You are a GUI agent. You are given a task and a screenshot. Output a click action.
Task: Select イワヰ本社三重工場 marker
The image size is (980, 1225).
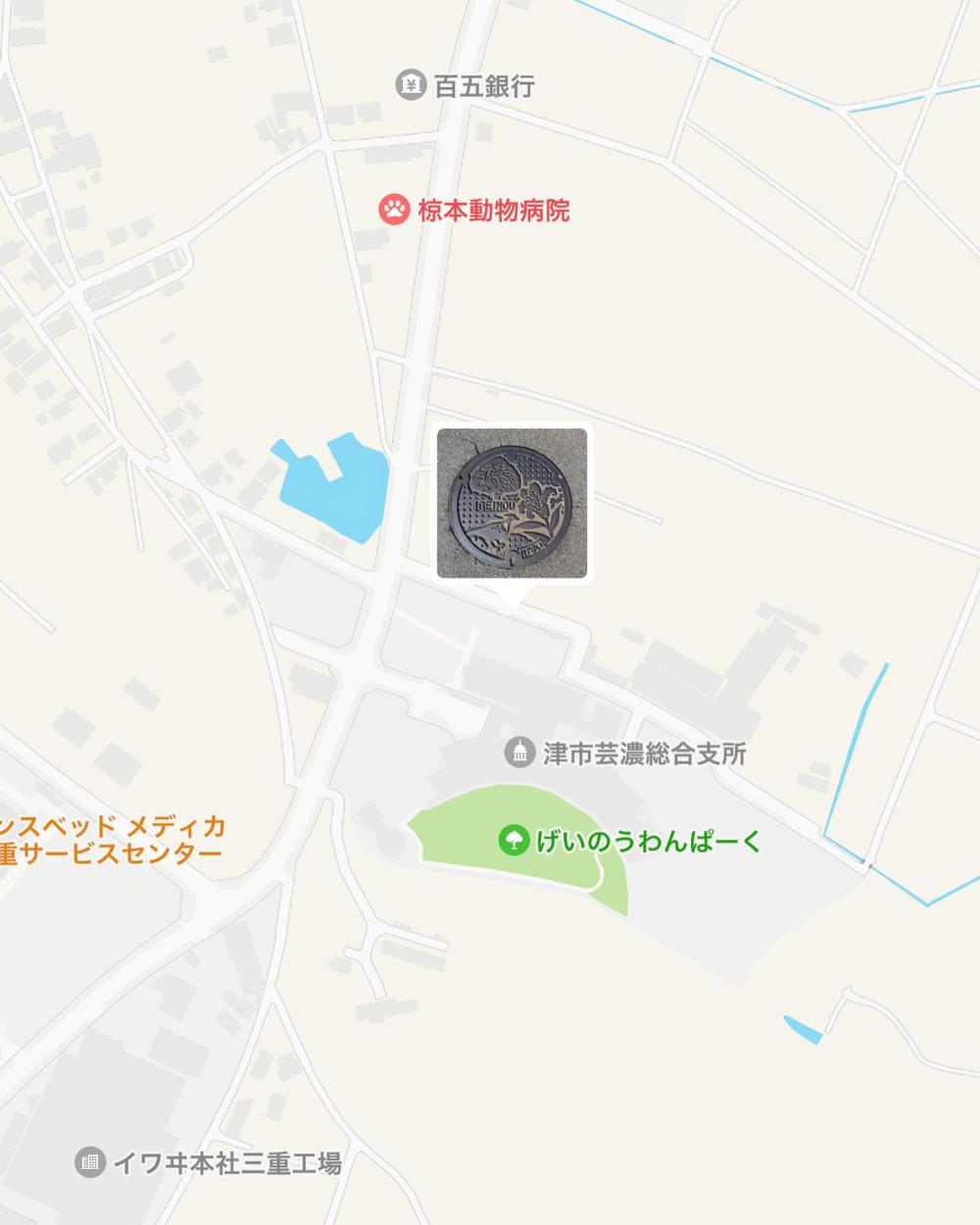(89, 1163)
